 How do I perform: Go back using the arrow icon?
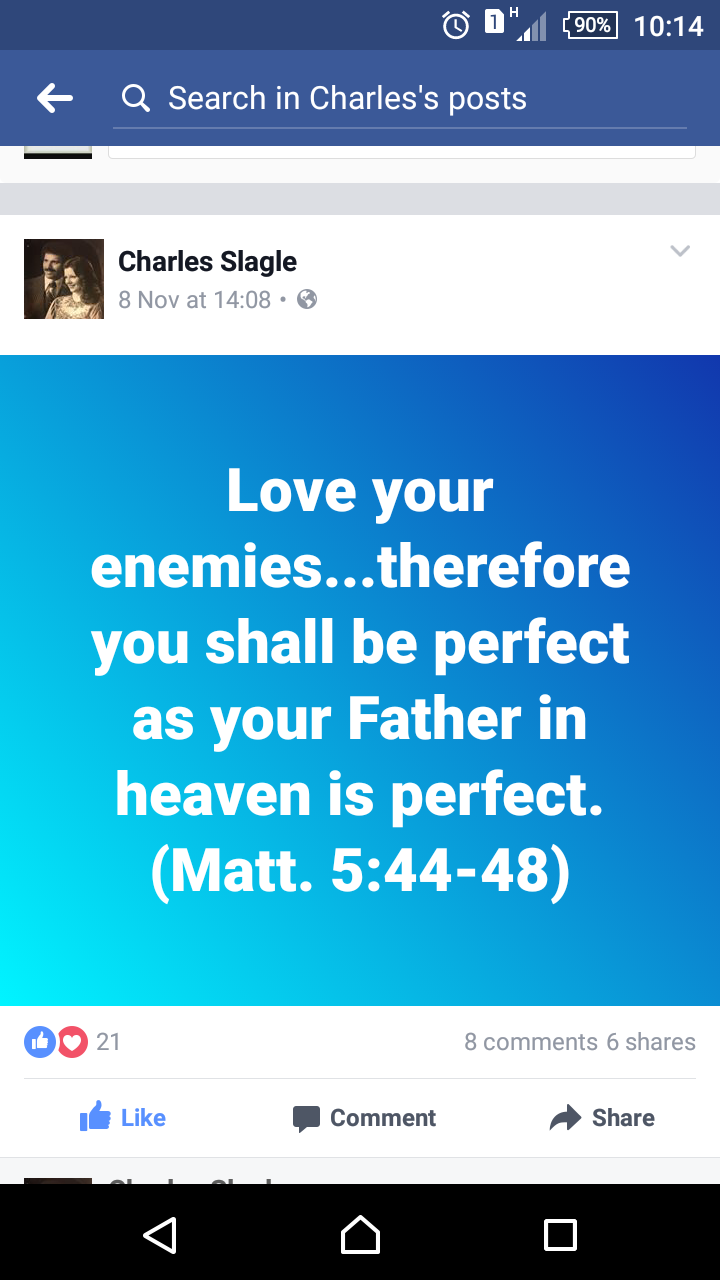click(55, 98)
